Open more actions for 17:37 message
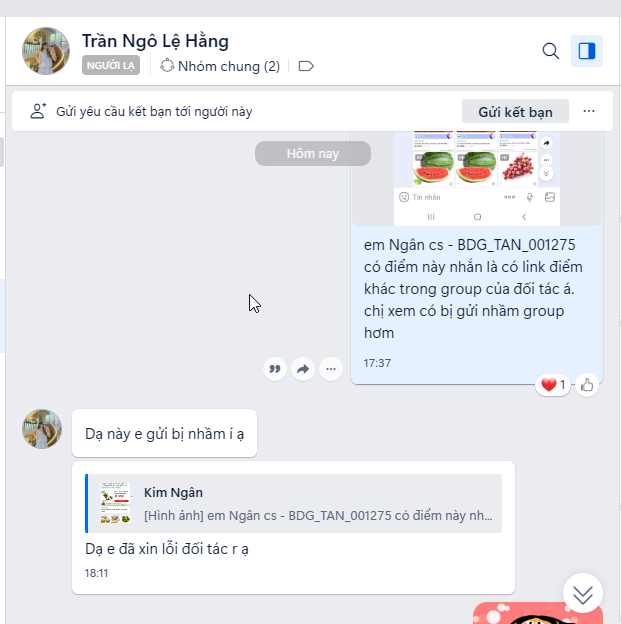Viewport: 621px width, 624px height. pos(331,369)
